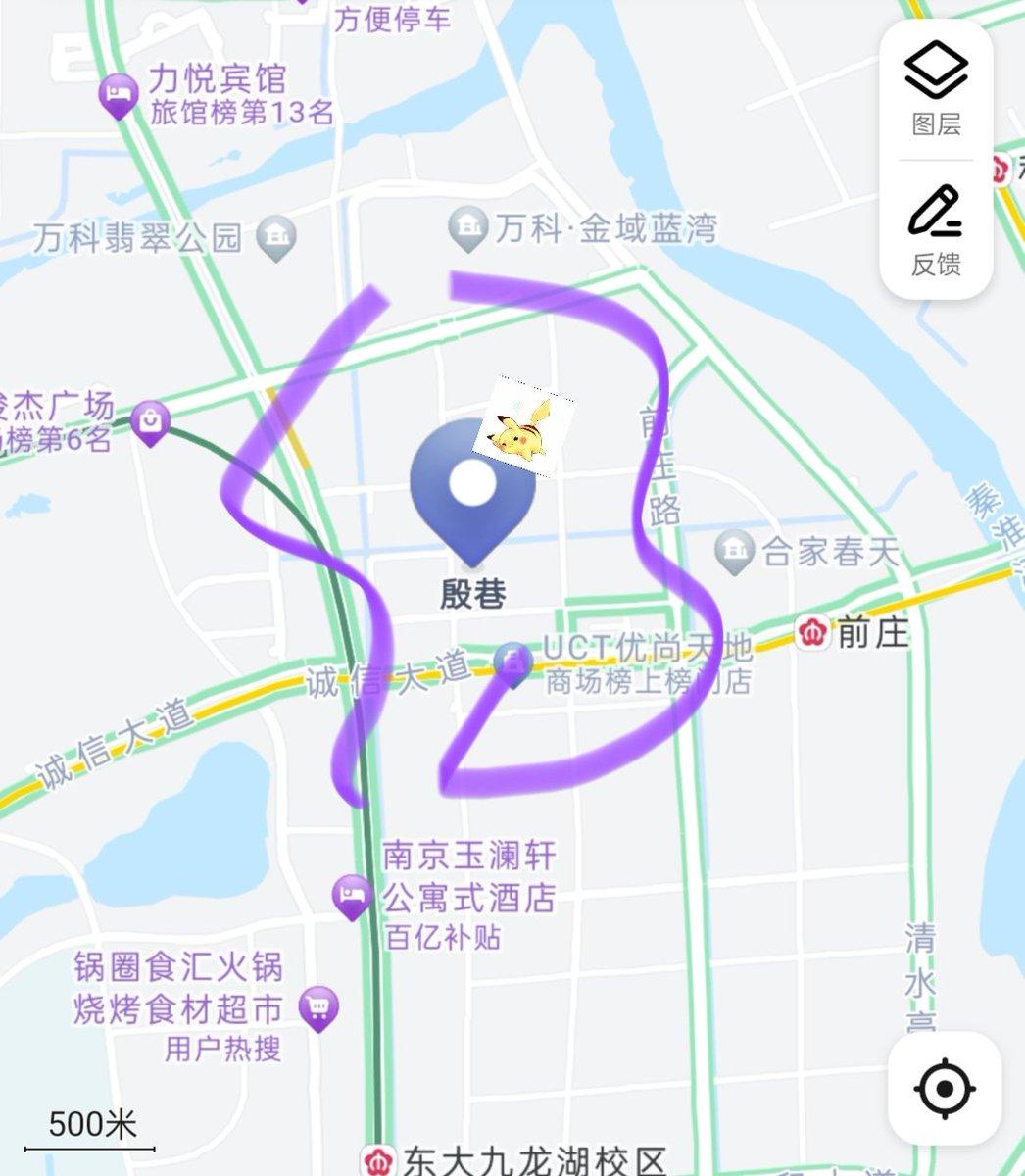
Task: View the 合家春天 place marker
Action: [733, 553]
